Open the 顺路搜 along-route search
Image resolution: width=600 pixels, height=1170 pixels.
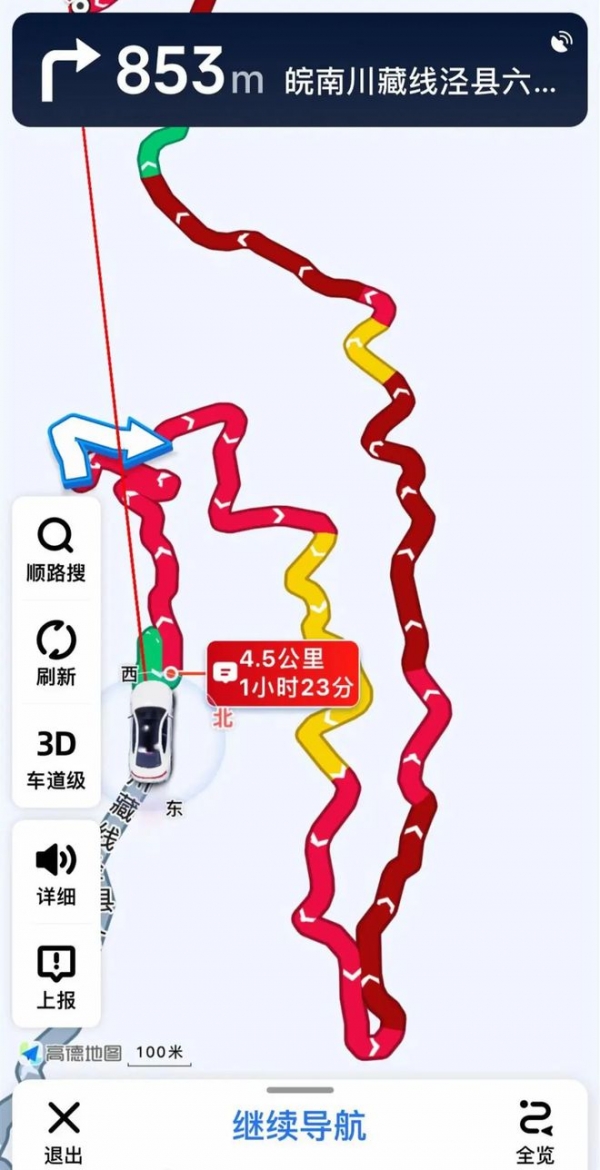click(x=56, y=550)
